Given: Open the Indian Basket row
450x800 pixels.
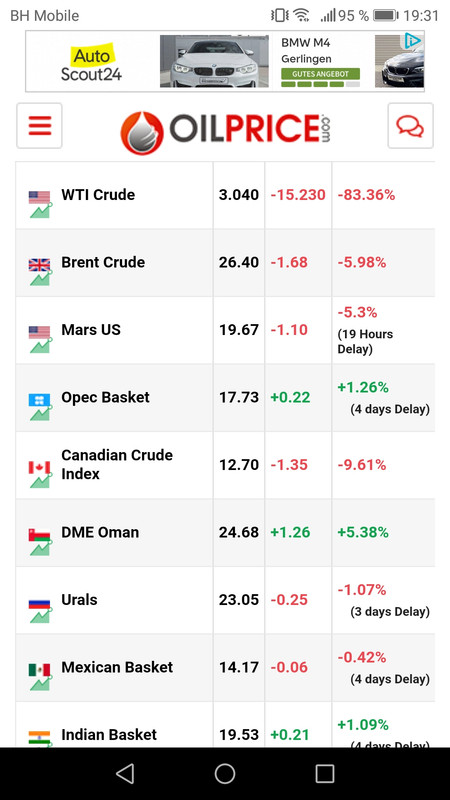Looking at the screenshot, I should pos(225,724).
